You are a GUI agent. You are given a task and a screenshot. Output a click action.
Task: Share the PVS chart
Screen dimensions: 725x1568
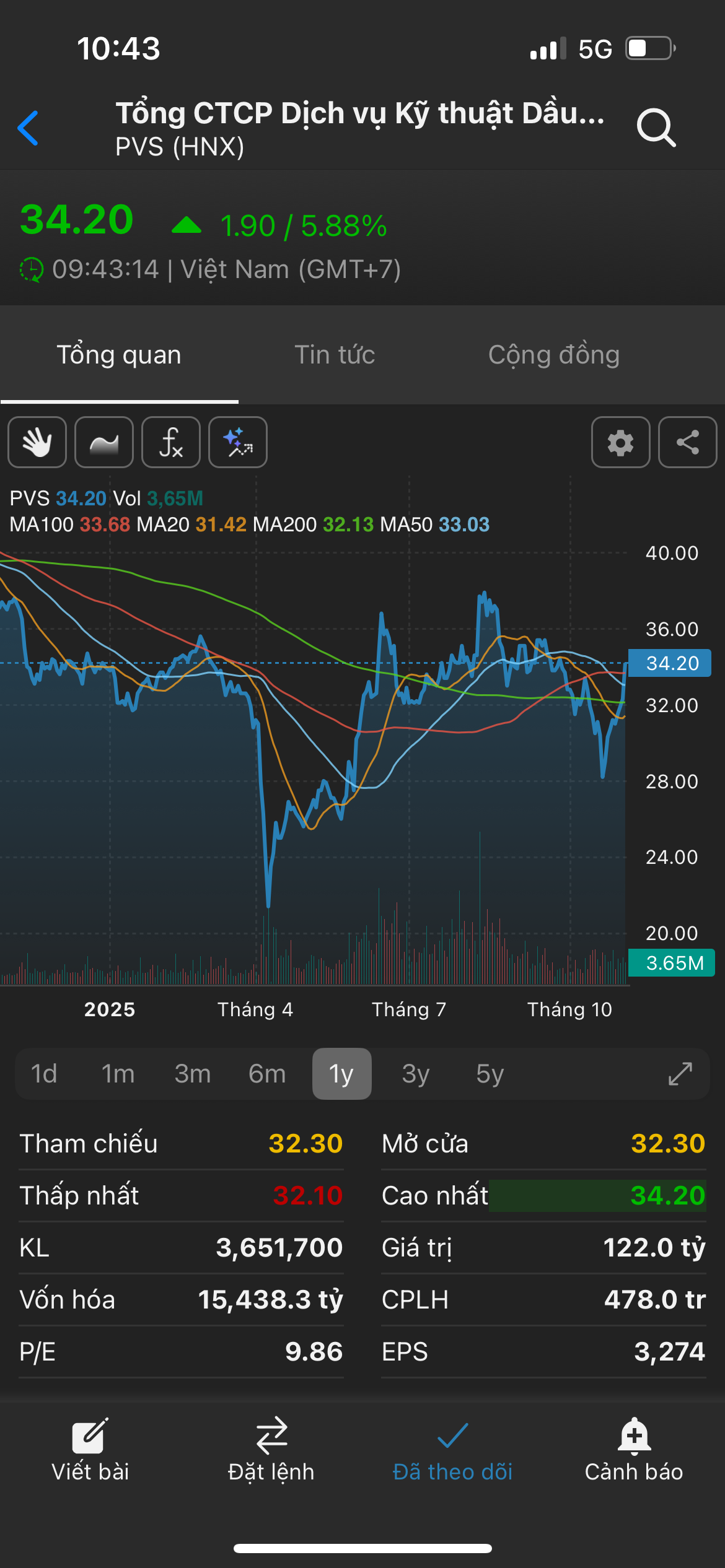click(687, 442)
